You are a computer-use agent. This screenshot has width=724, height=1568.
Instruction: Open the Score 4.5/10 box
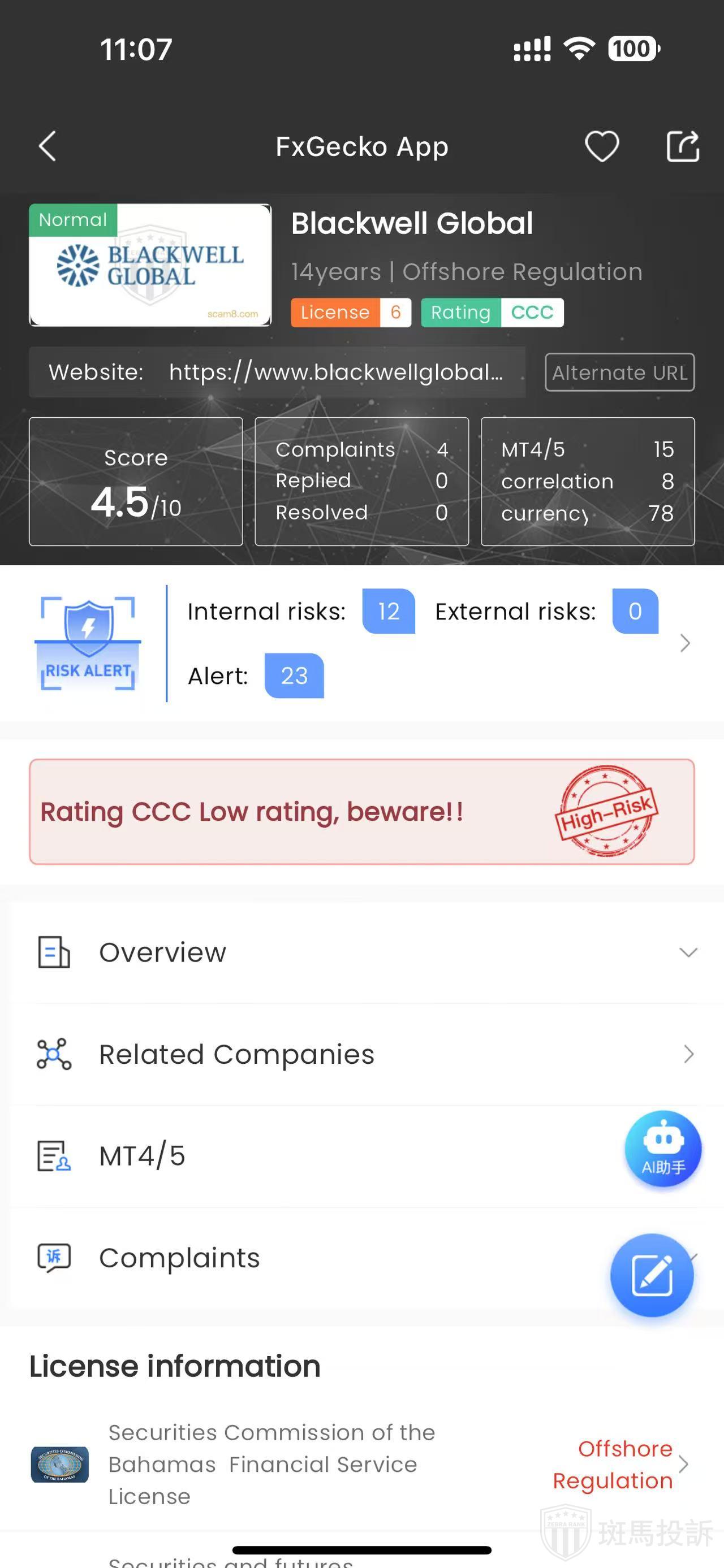point(136,481)
